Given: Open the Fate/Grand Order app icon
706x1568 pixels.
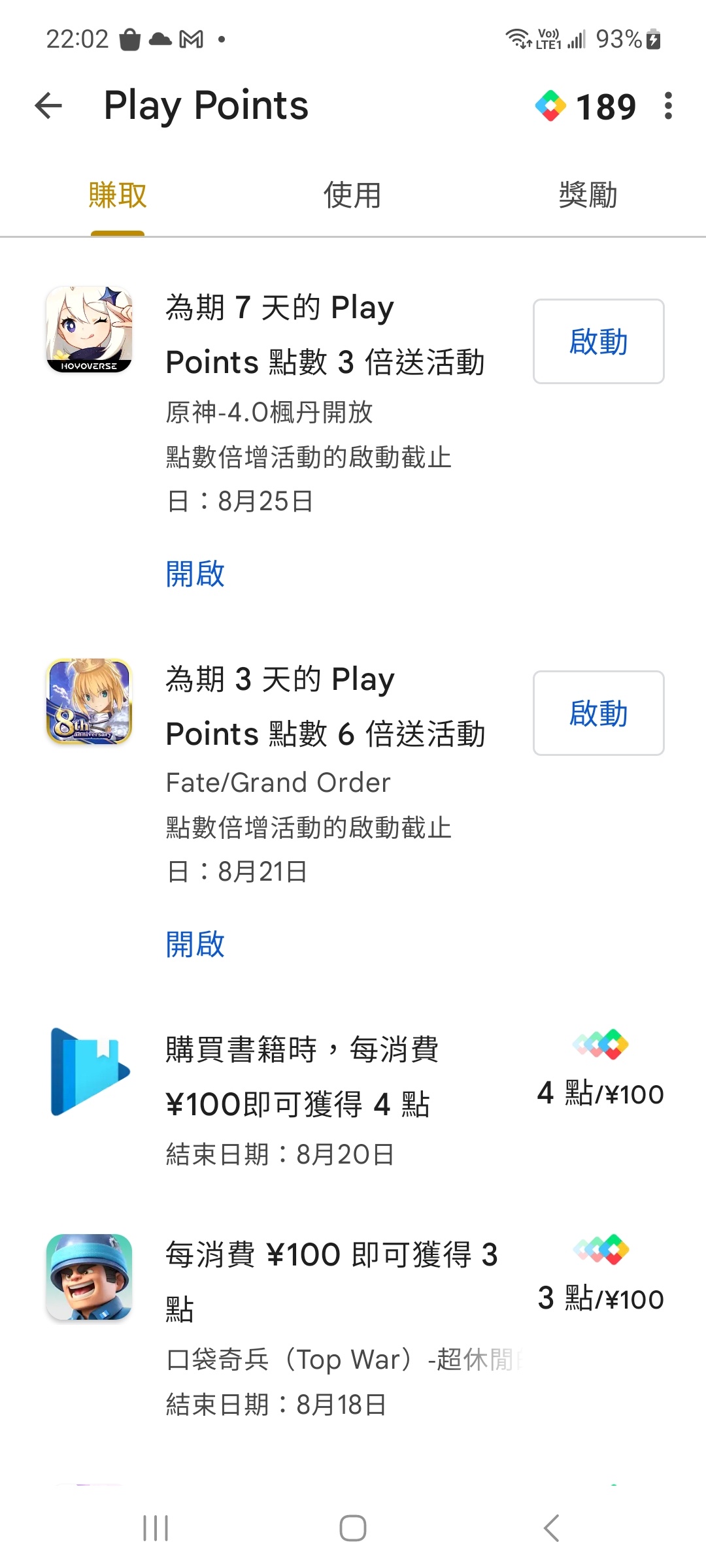Looking at the screenshot, I should [x=89, y=701].
